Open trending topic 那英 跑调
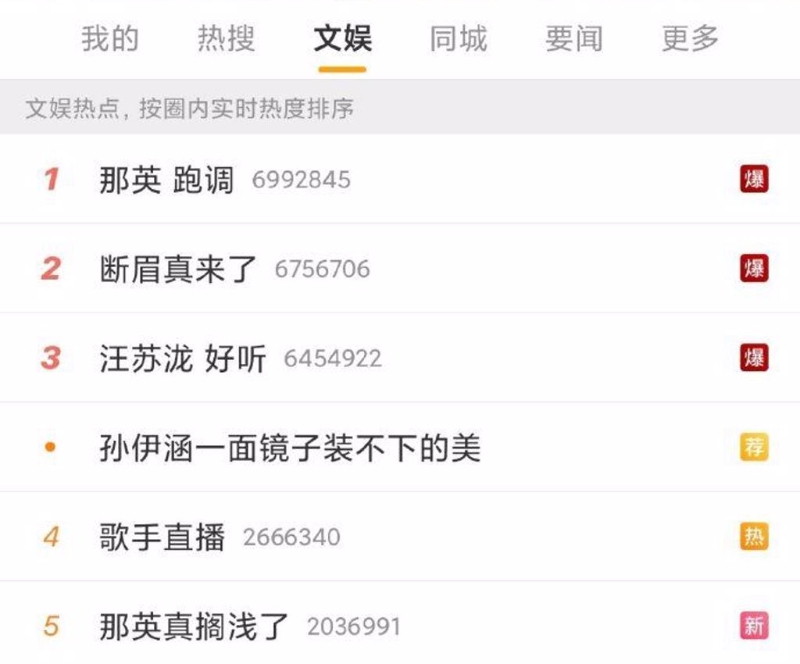800x664 pixels. [167, 180]
